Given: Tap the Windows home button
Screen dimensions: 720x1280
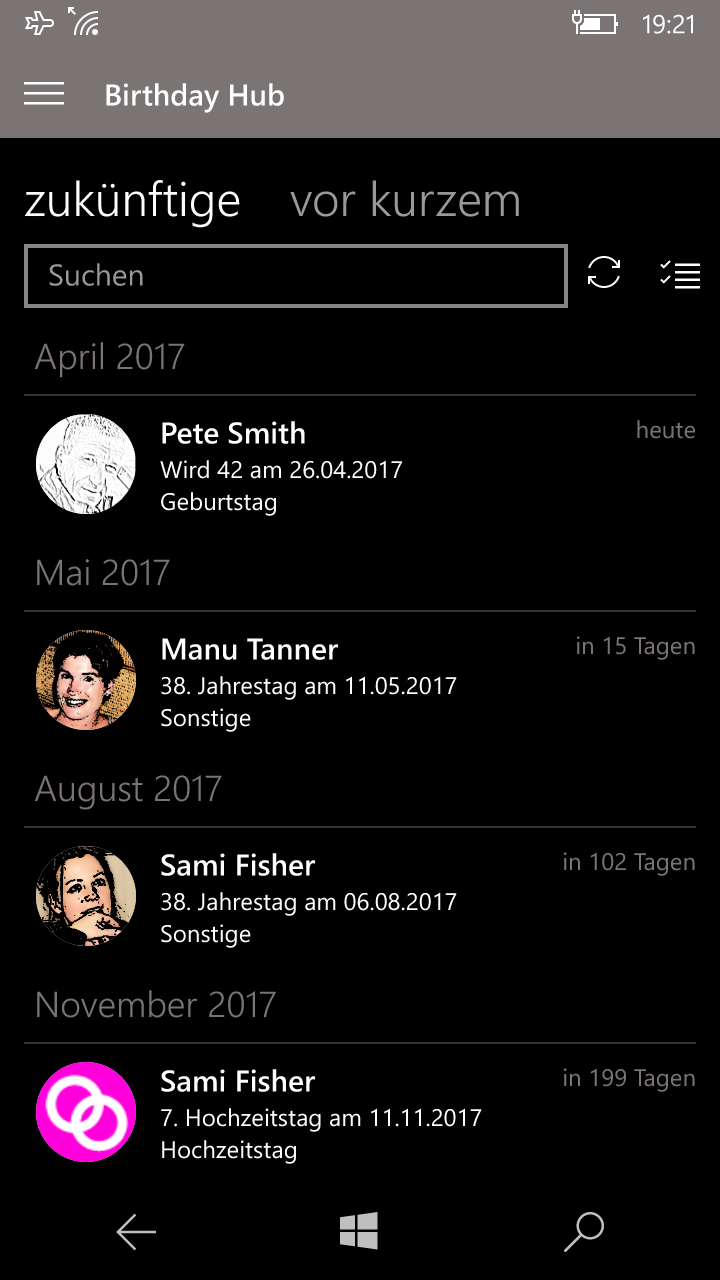Looking at the screenshot, I should (x=359, y=1231).
